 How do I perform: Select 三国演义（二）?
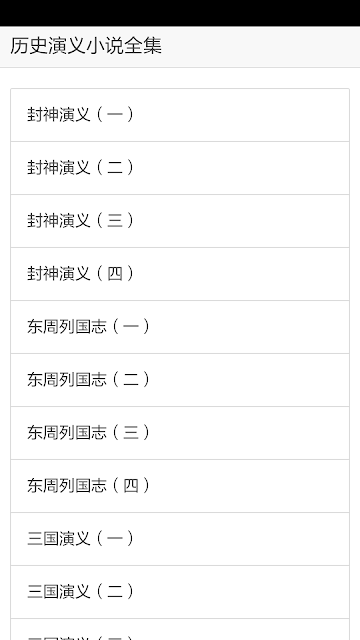coord(180,592)
